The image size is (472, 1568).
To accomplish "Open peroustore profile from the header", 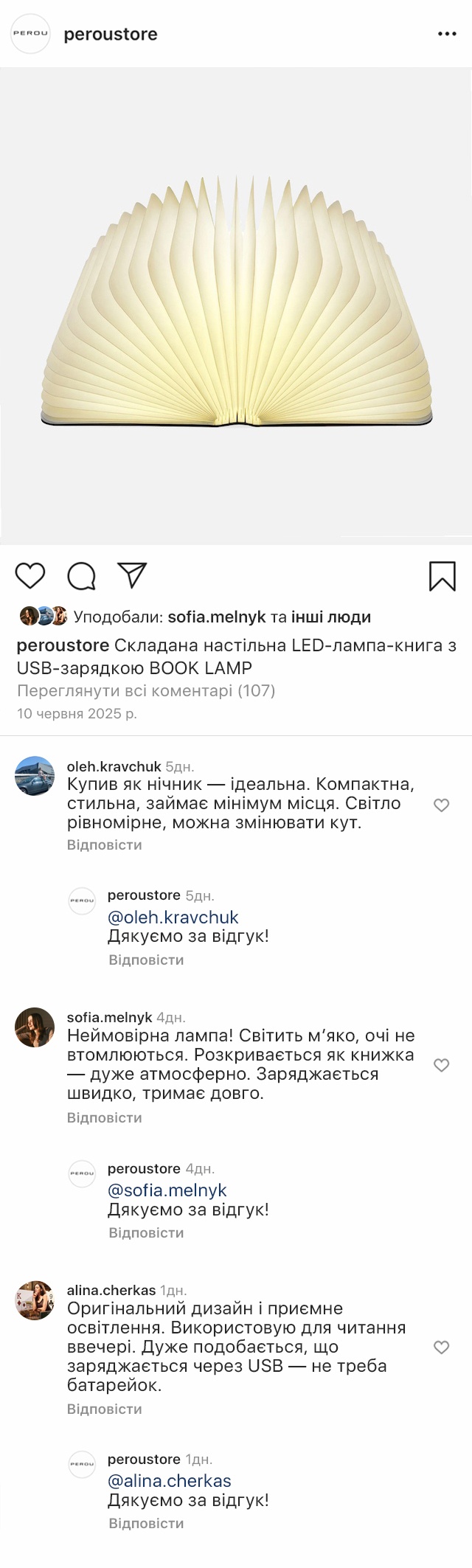I will pyautogui.click(x=110, y=34).
